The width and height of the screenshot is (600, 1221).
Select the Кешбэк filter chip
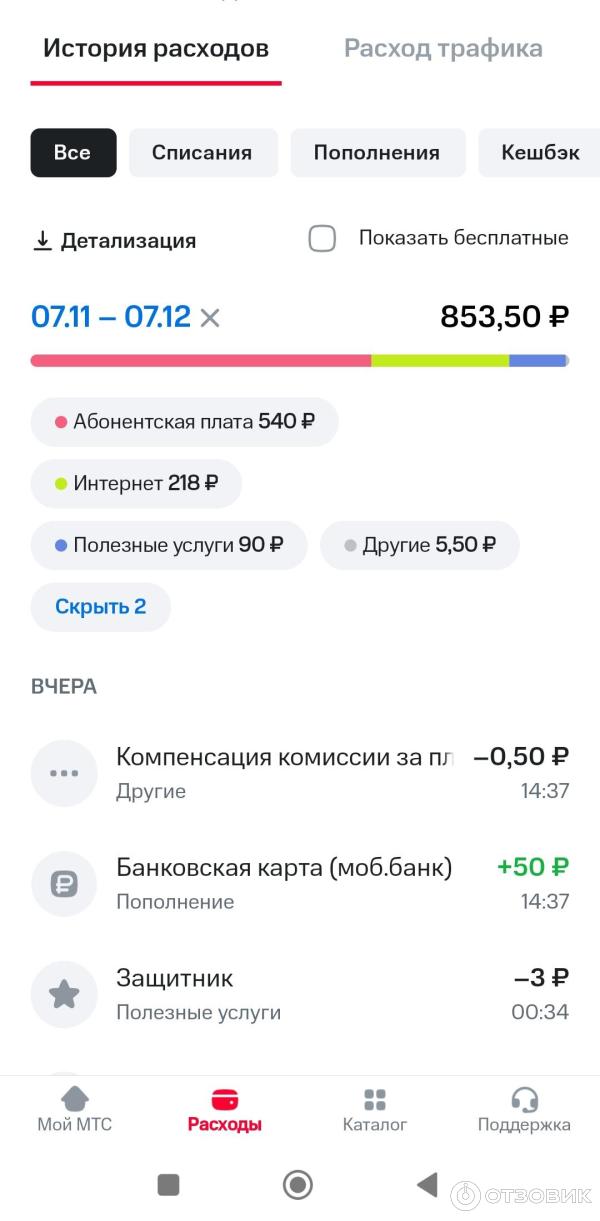tap(540, 153)
